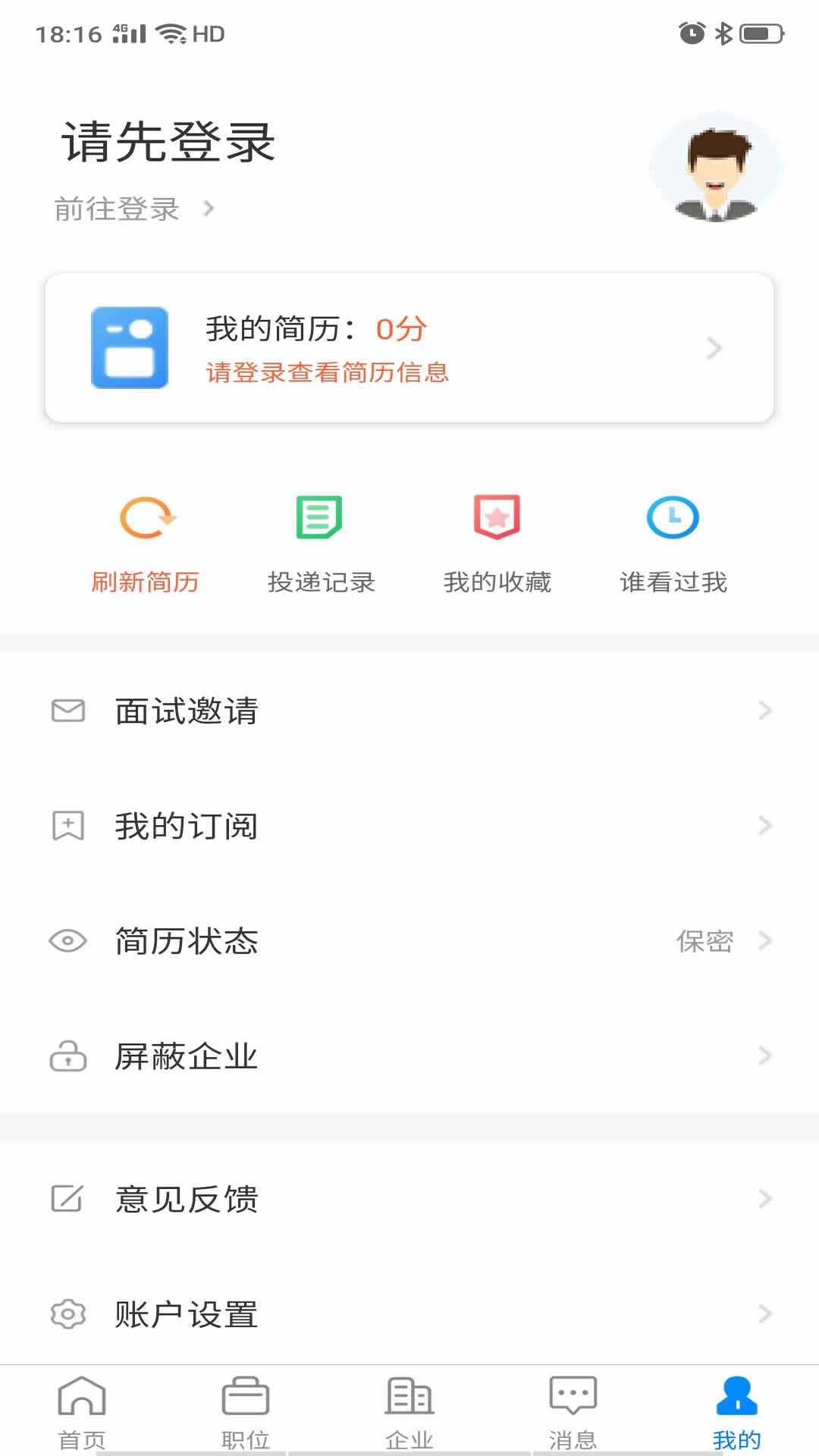
Task: Tap the eye icon for 简历状态
Action: [x=67, y=941]
